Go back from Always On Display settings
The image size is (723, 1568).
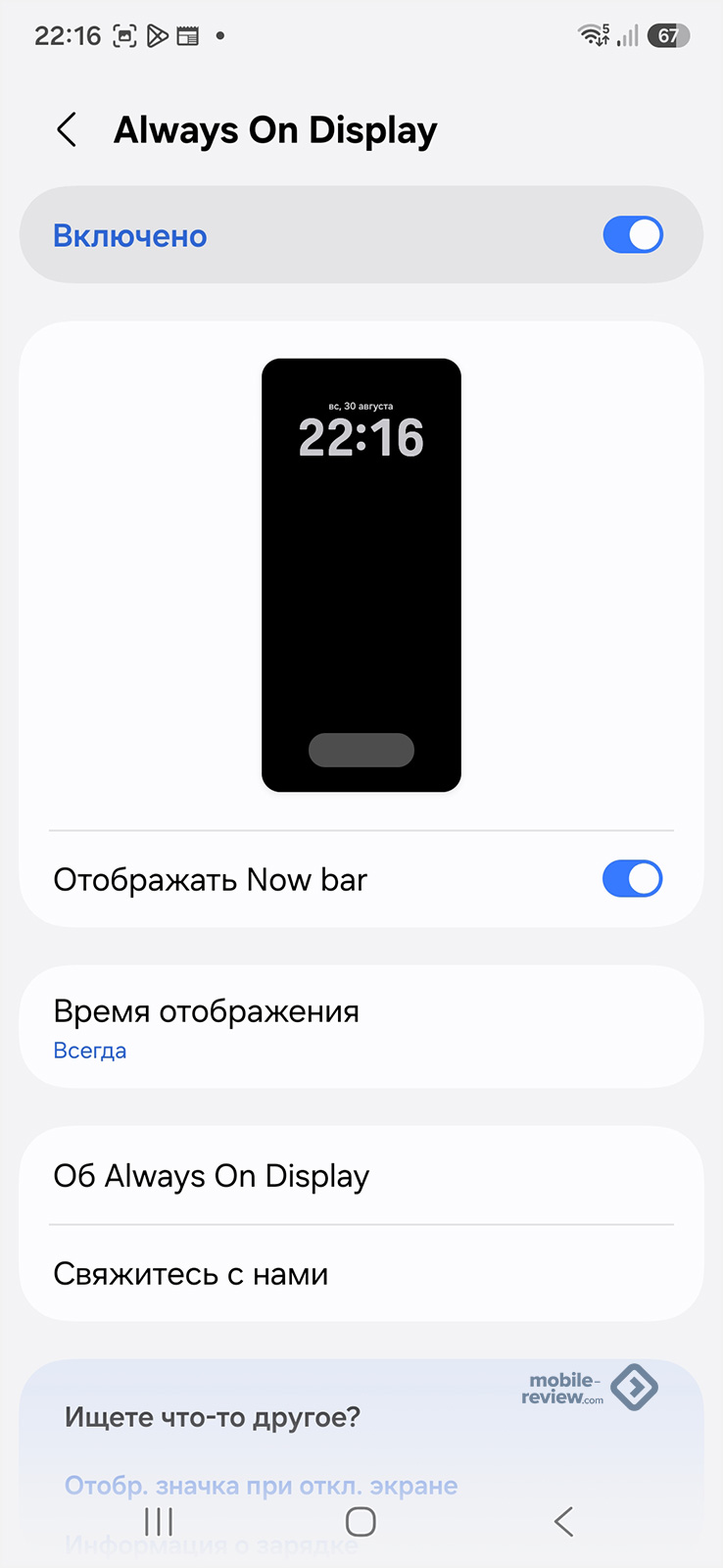pos(67,129)
